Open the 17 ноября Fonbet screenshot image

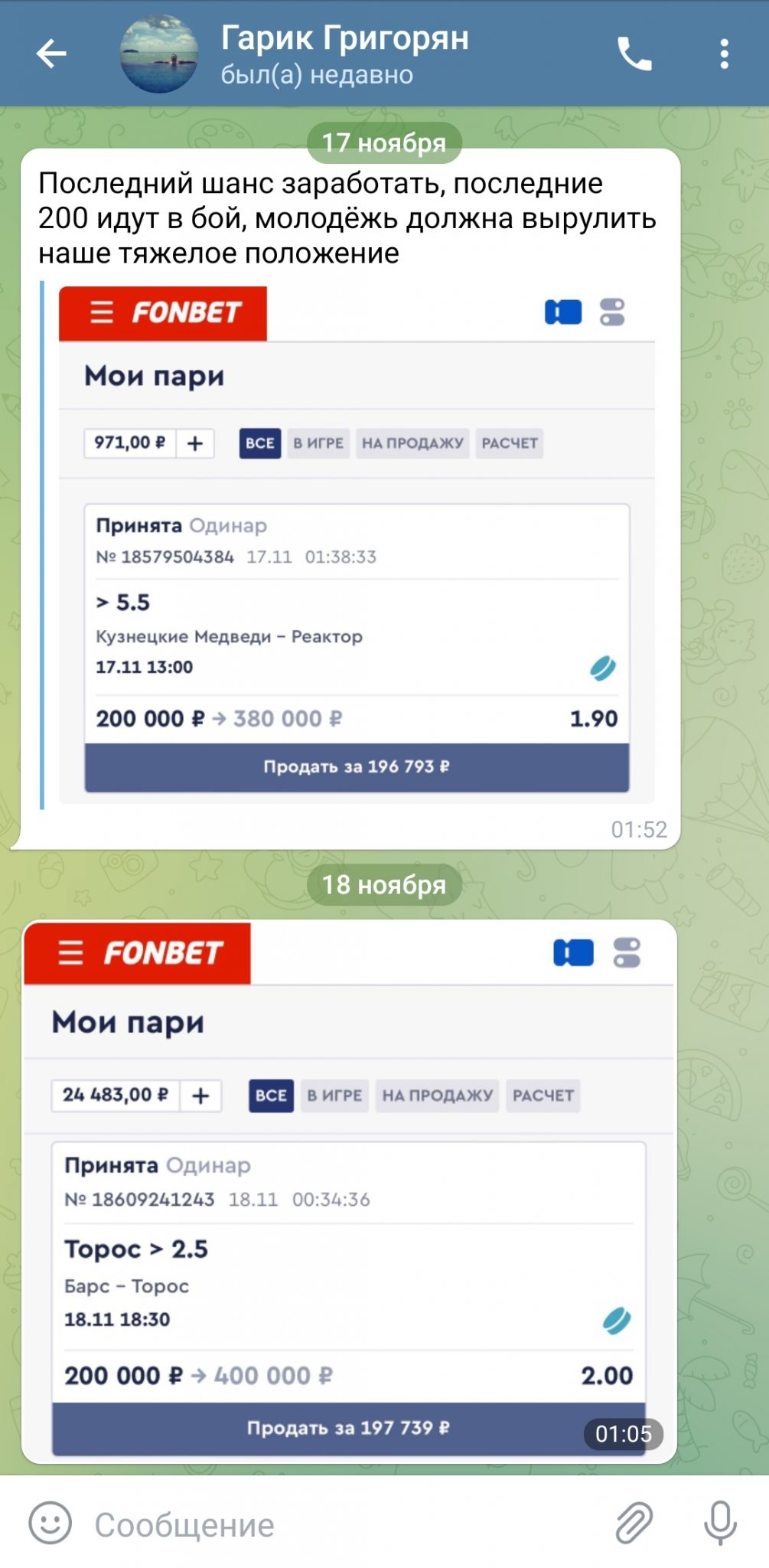pyautogui.click(x=357, y=545)
